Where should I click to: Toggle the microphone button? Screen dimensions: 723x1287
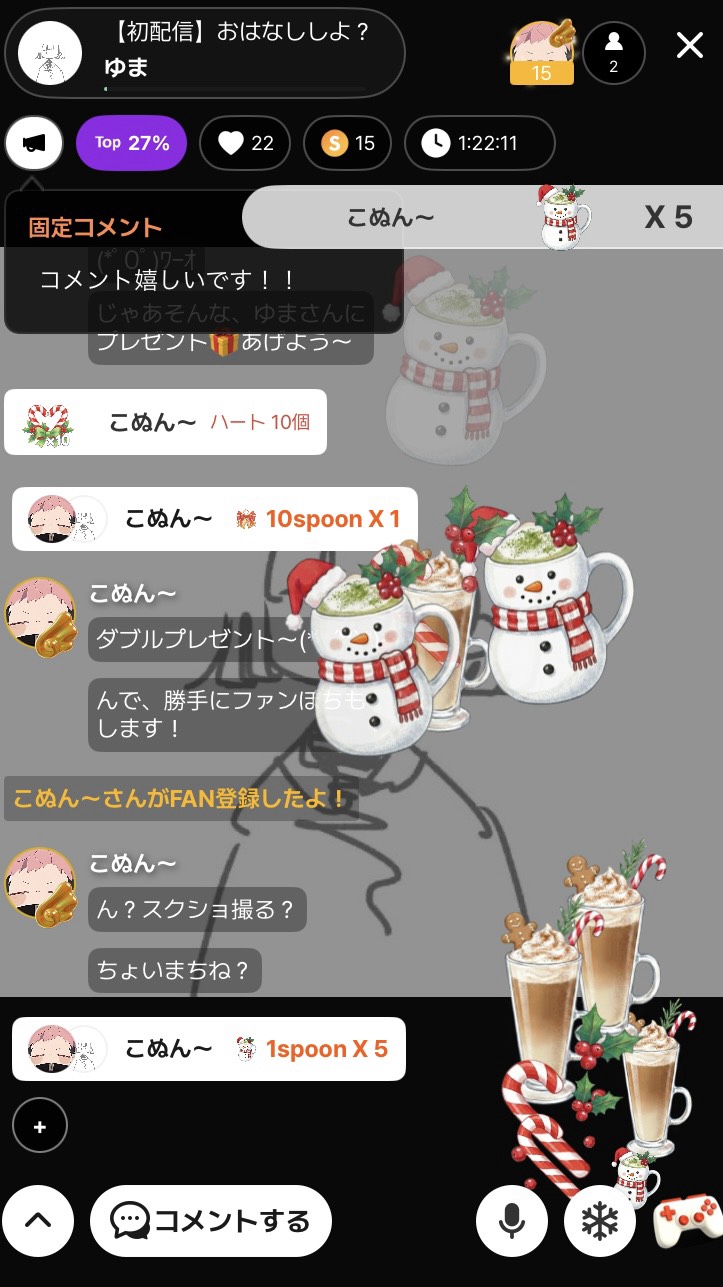pos(512,1221)
